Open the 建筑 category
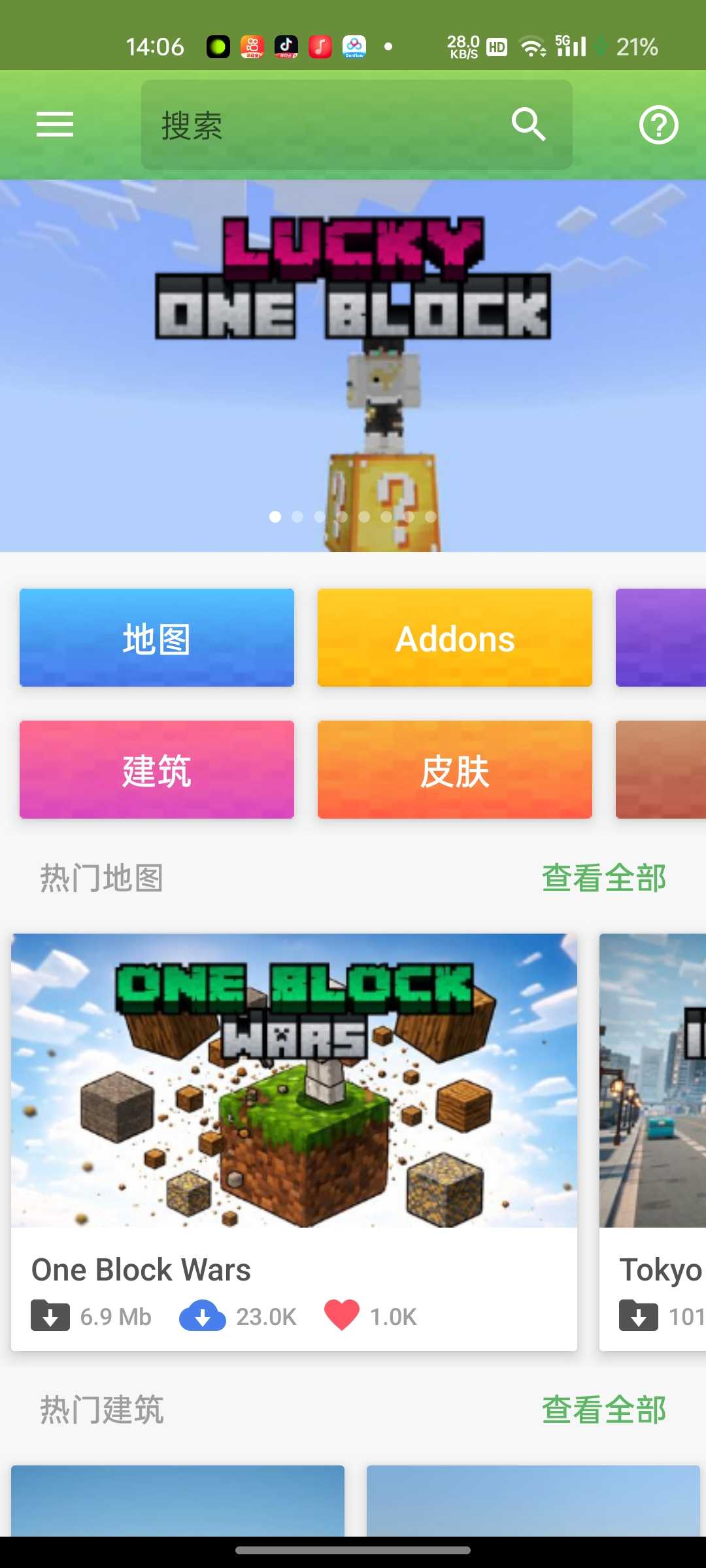 coord(157,770)
